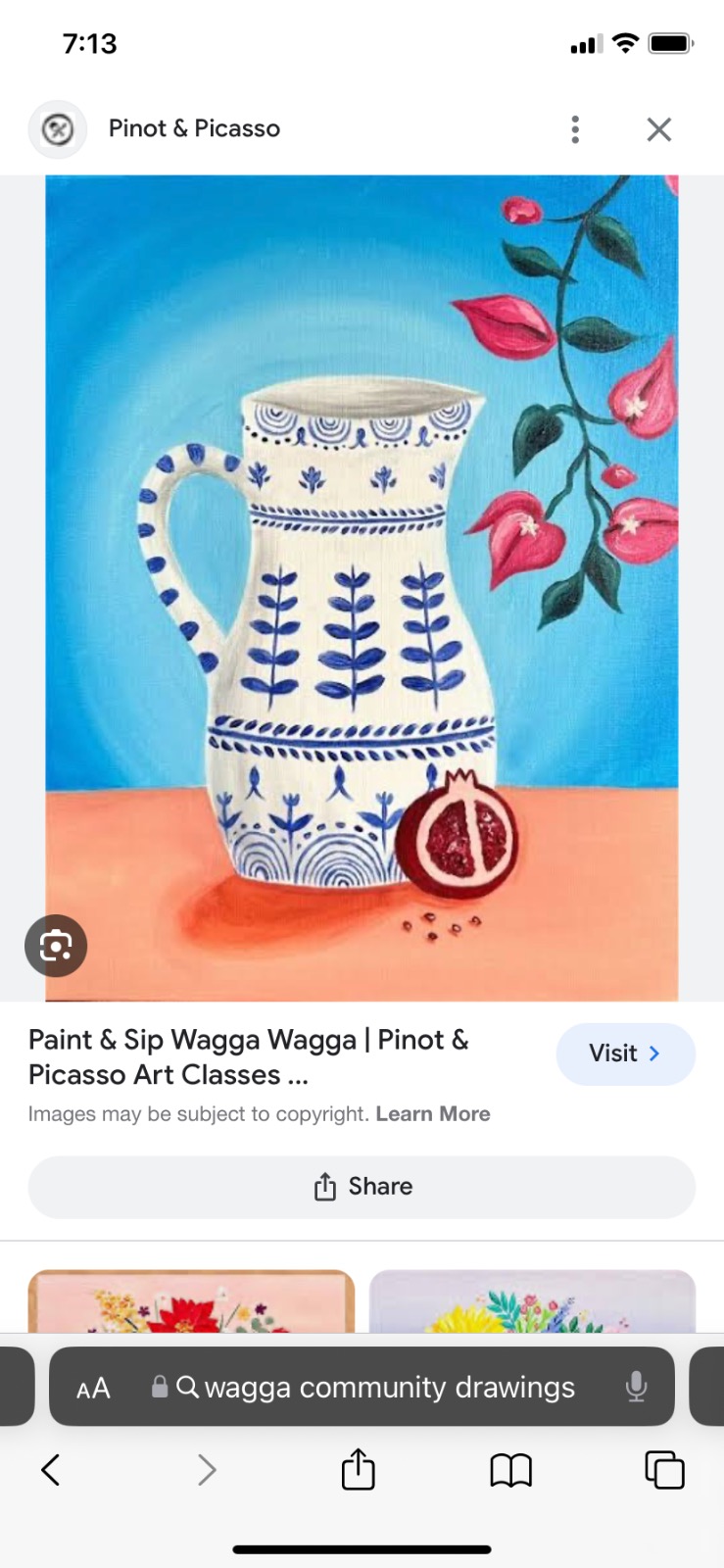This screenshot has width=724, height=1568.
Task: Open the Learn More copyright link
Action: point(433,1114)
